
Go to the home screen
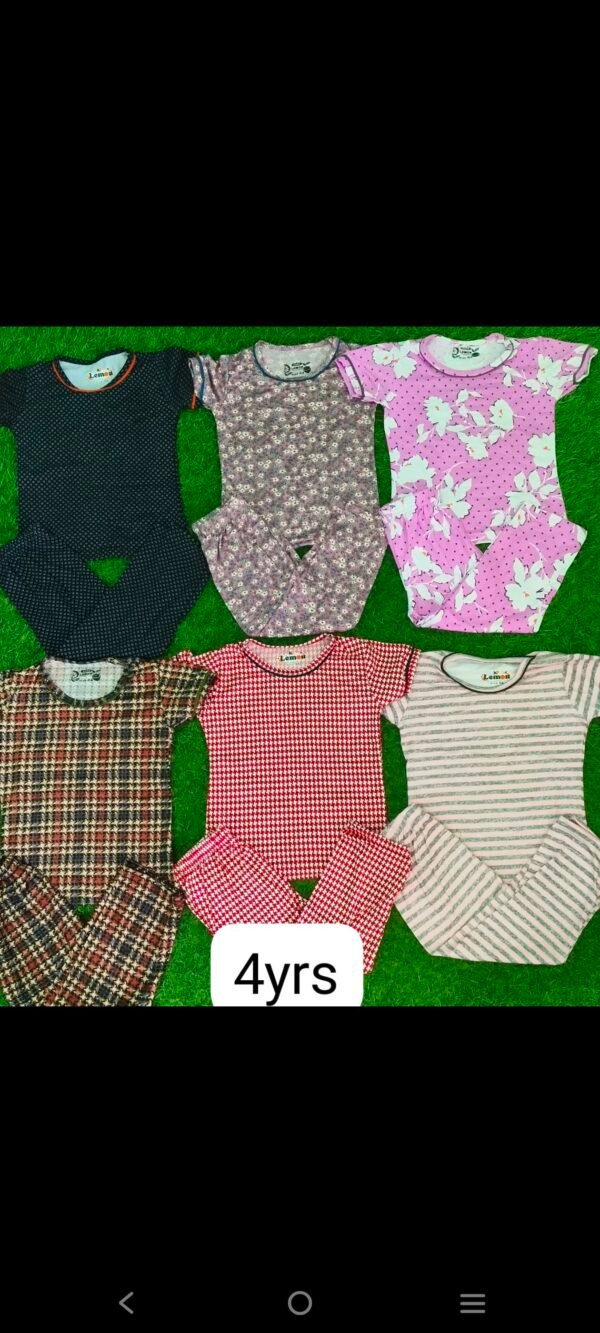tap(300, 1302)
